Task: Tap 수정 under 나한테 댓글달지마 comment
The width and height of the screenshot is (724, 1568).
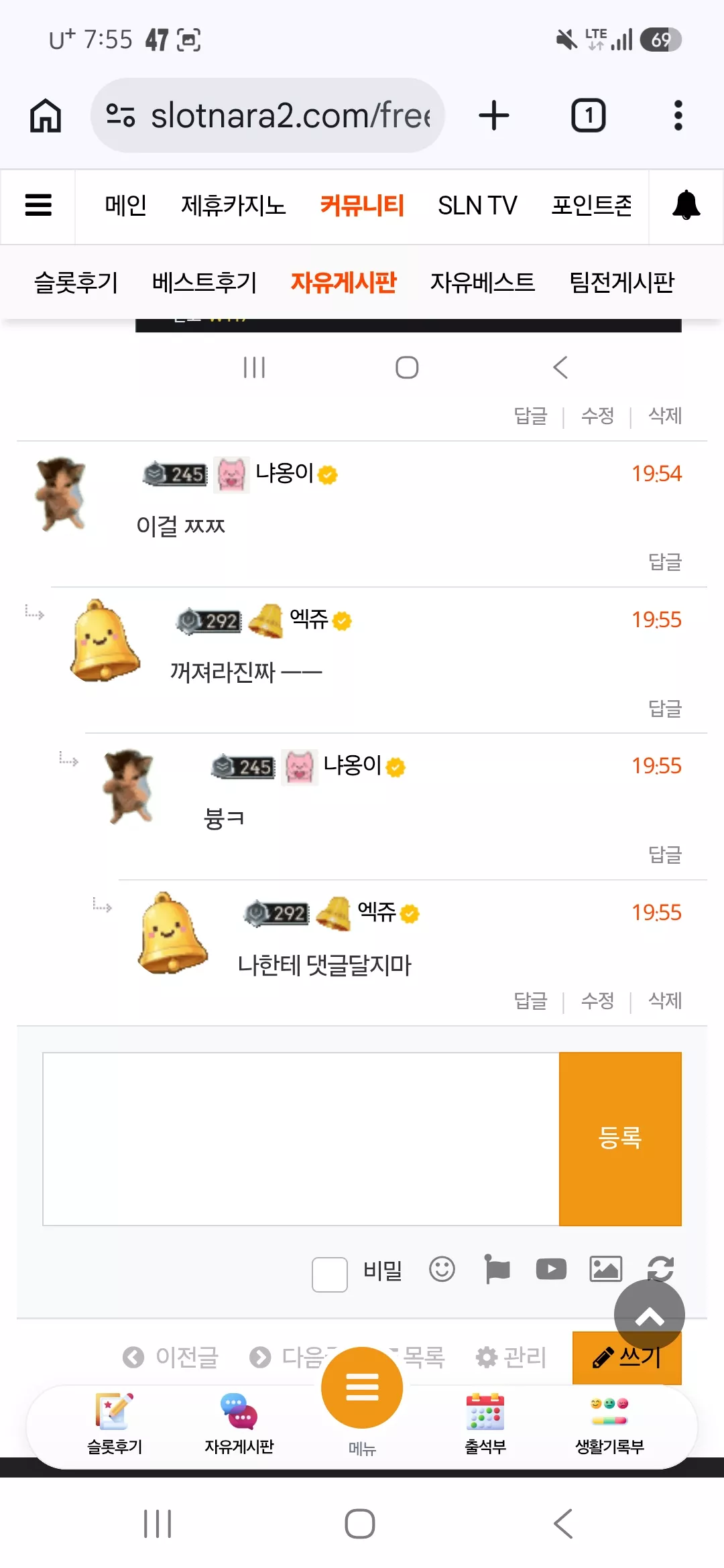Action: (597, 1000)
